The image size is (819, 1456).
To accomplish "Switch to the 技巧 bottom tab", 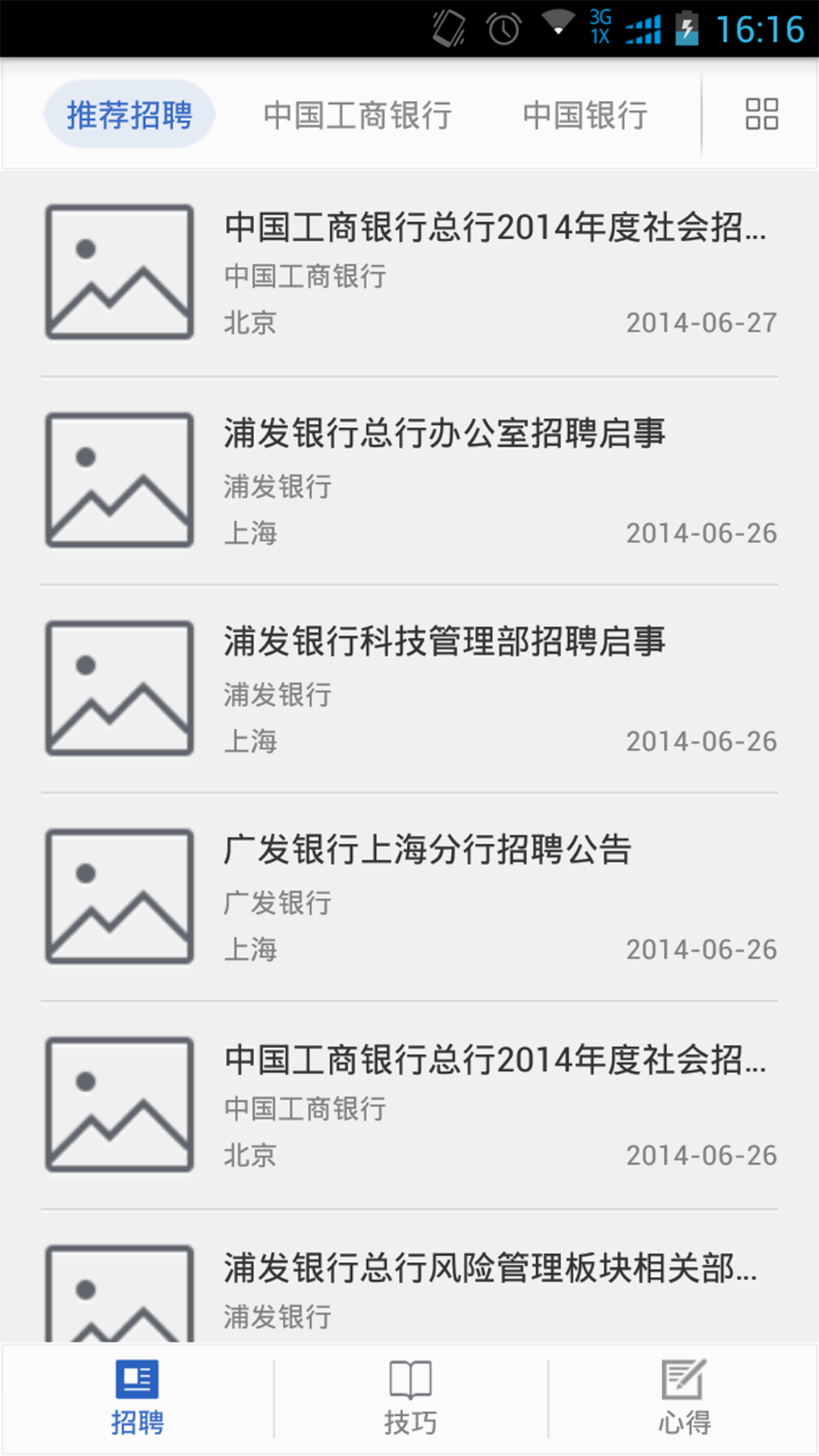I will pyautogui.click(x=410, y=1398).
